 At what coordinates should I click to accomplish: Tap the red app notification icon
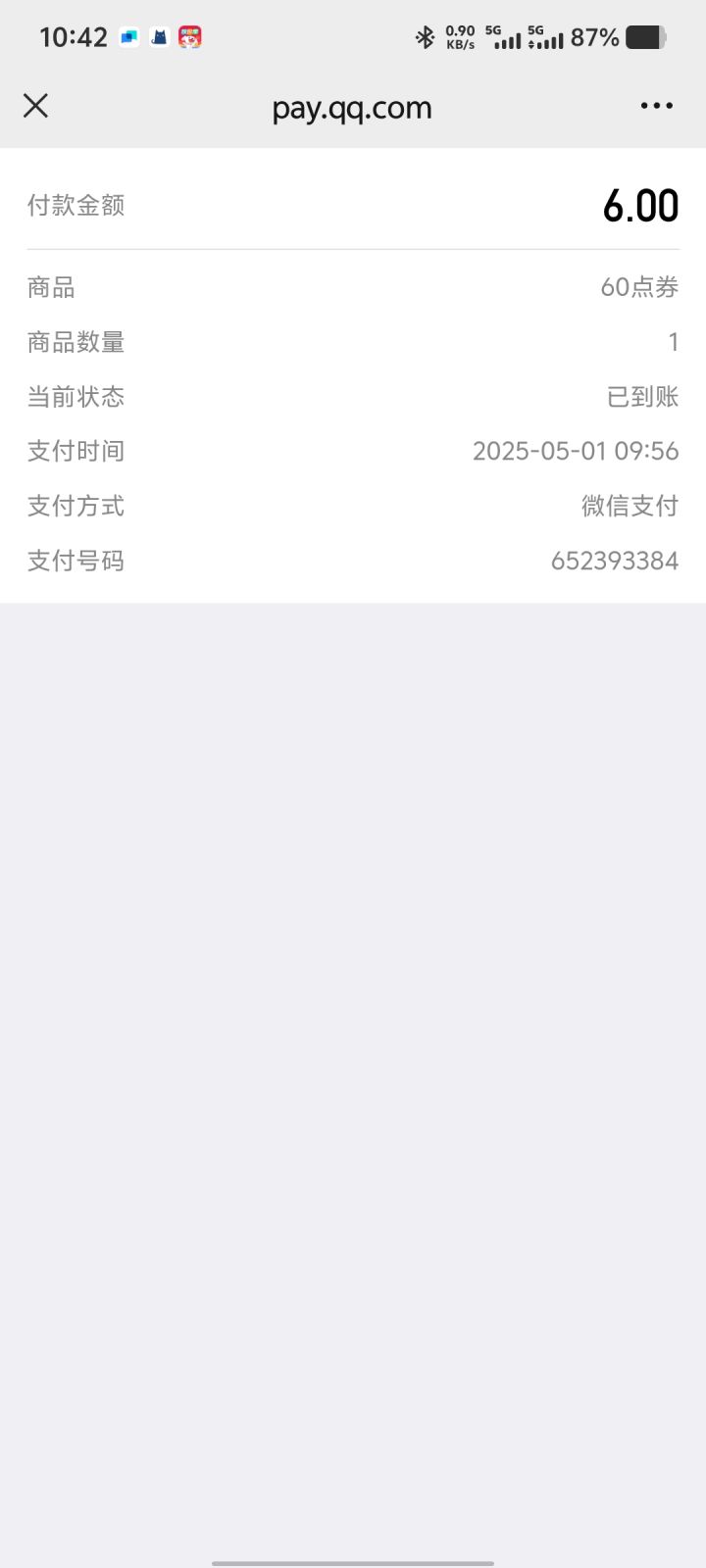pyautogui.click(x=191, y=37)
